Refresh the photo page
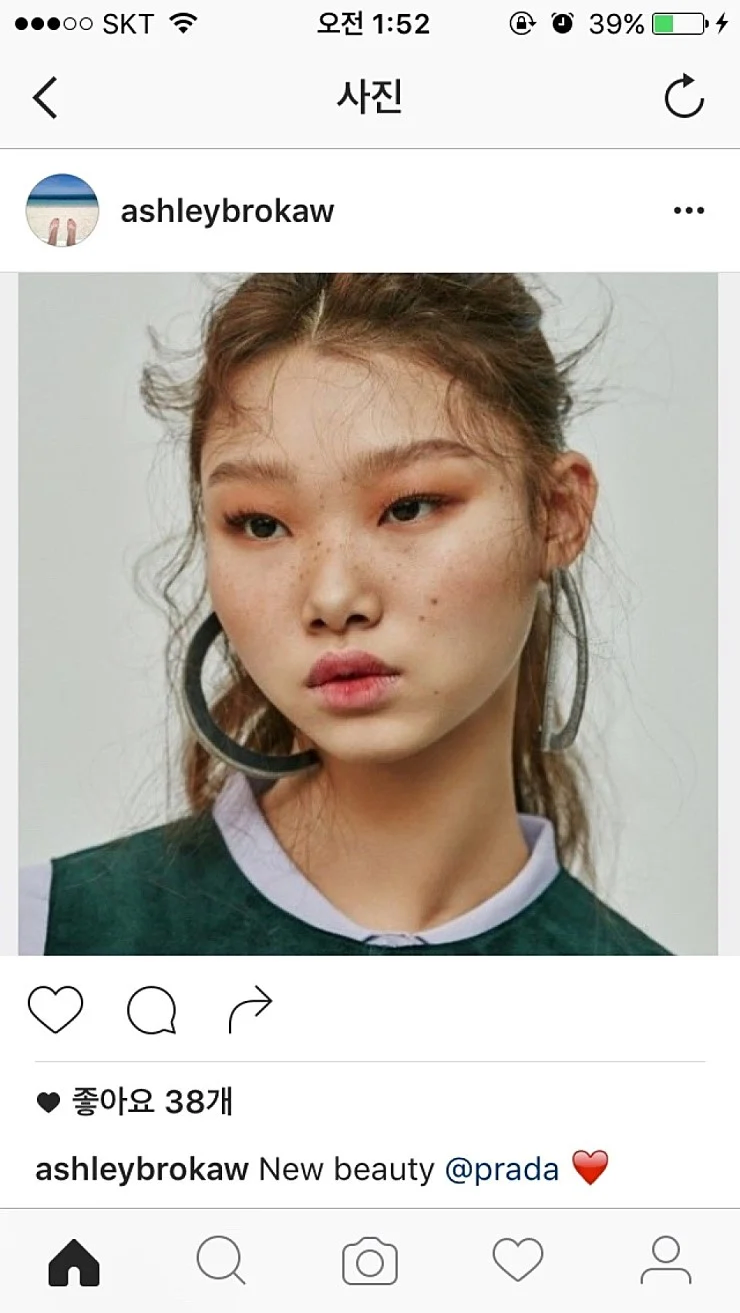 [x=684, y=98]
